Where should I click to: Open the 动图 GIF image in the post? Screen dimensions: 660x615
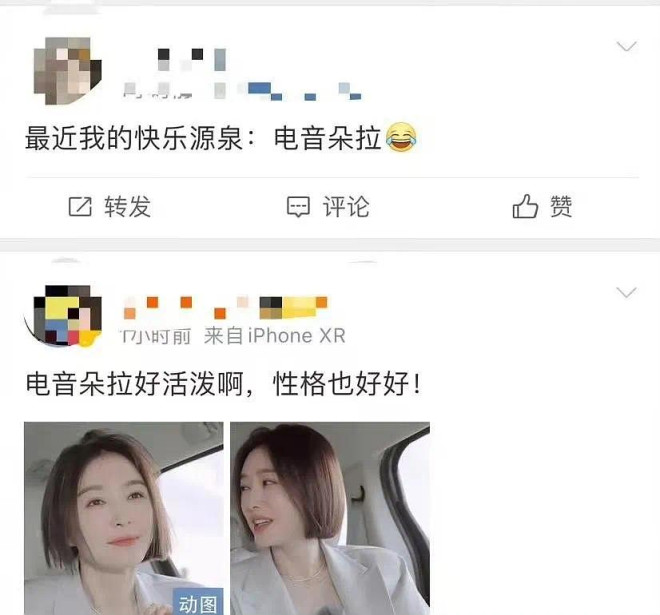pos(124,518)
